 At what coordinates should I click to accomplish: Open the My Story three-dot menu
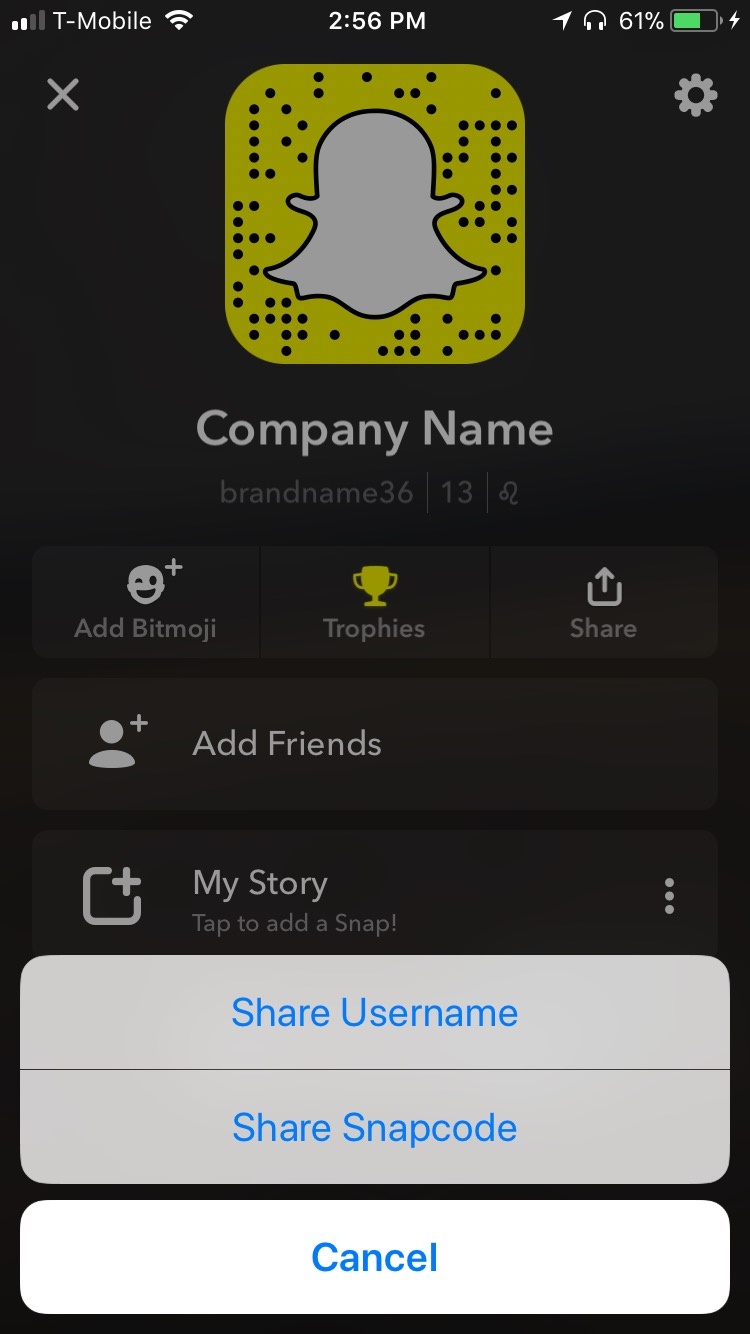coord(669,897)
